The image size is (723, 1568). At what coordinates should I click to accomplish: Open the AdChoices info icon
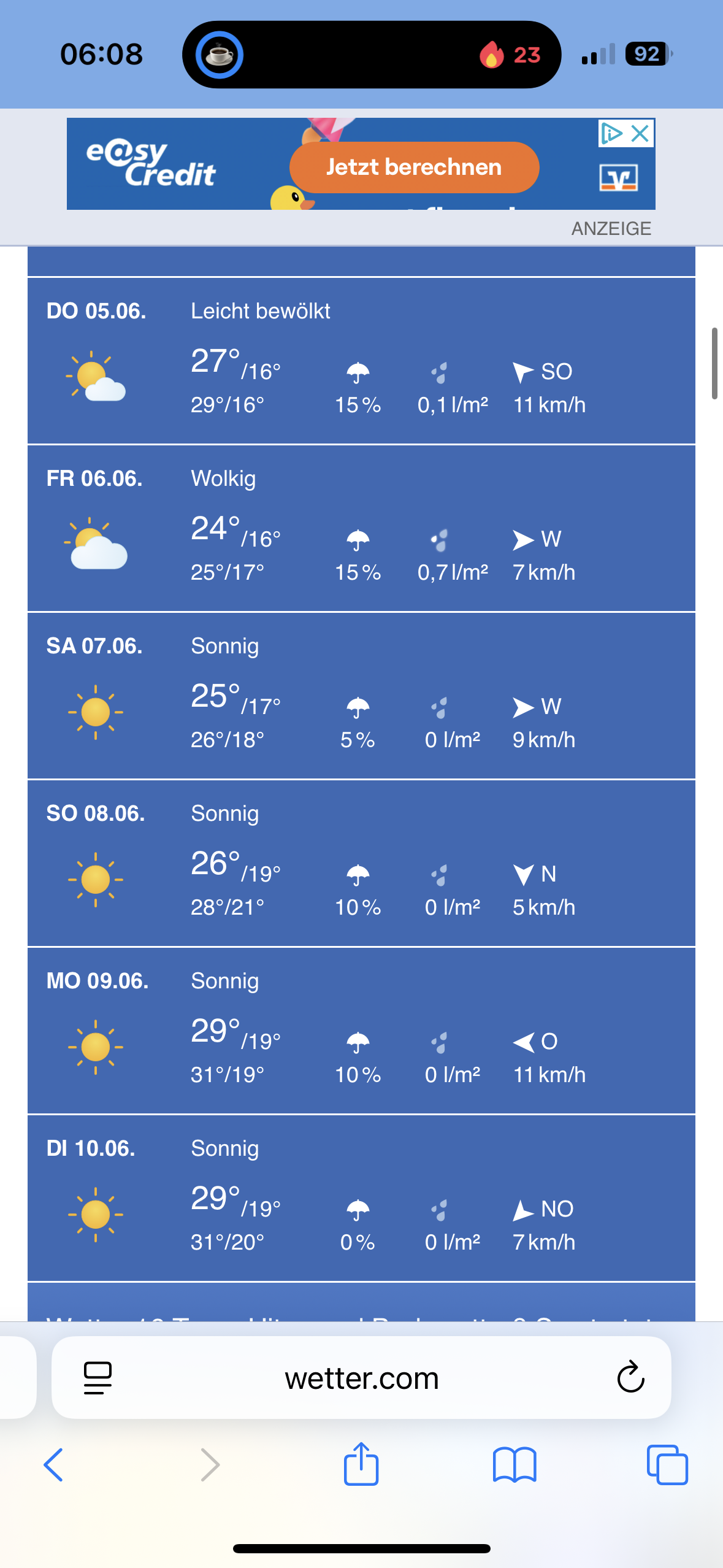tap(611, 133)
